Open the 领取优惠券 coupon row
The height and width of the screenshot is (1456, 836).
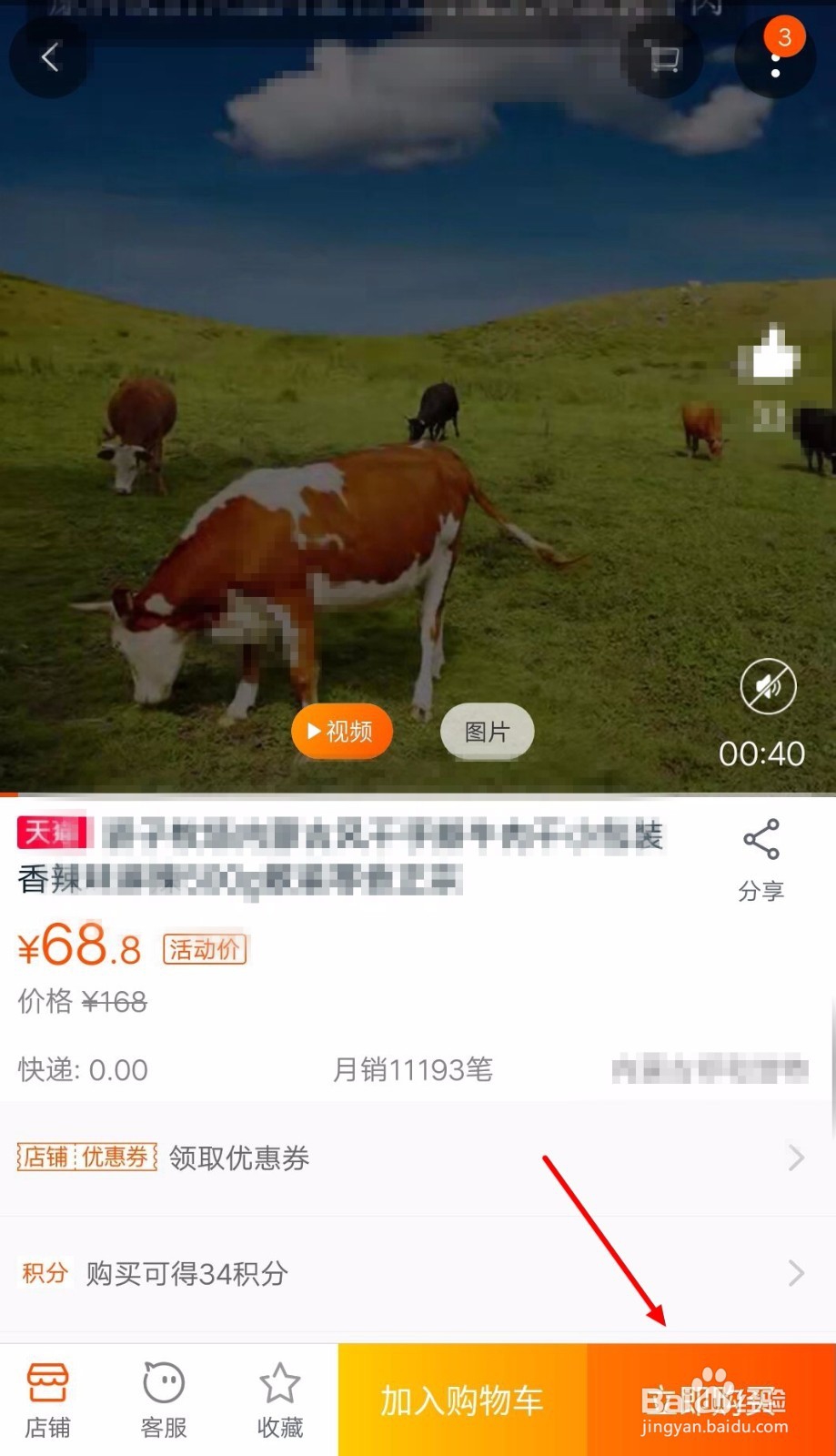(409, 1158)
